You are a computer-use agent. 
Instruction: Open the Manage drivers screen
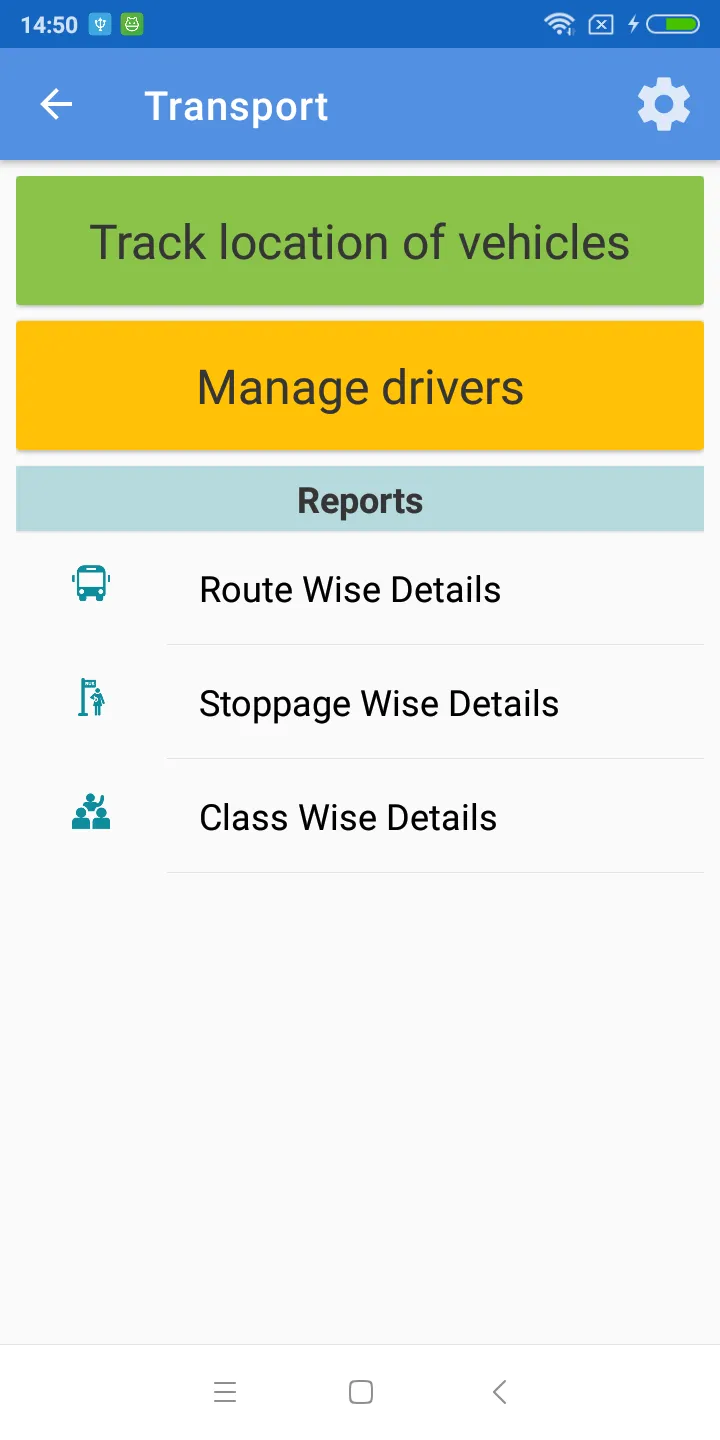(360, 386)
